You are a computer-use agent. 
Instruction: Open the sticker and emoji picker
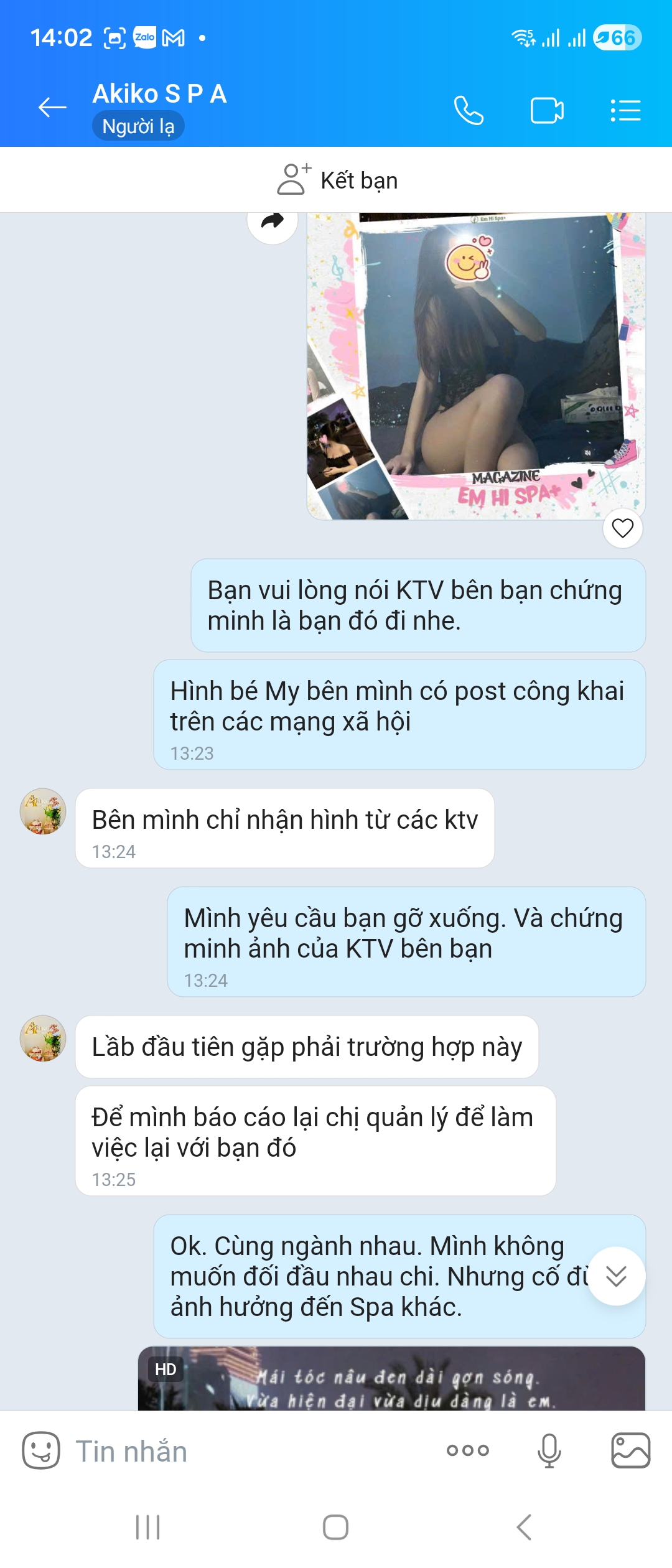(41, 1450)
